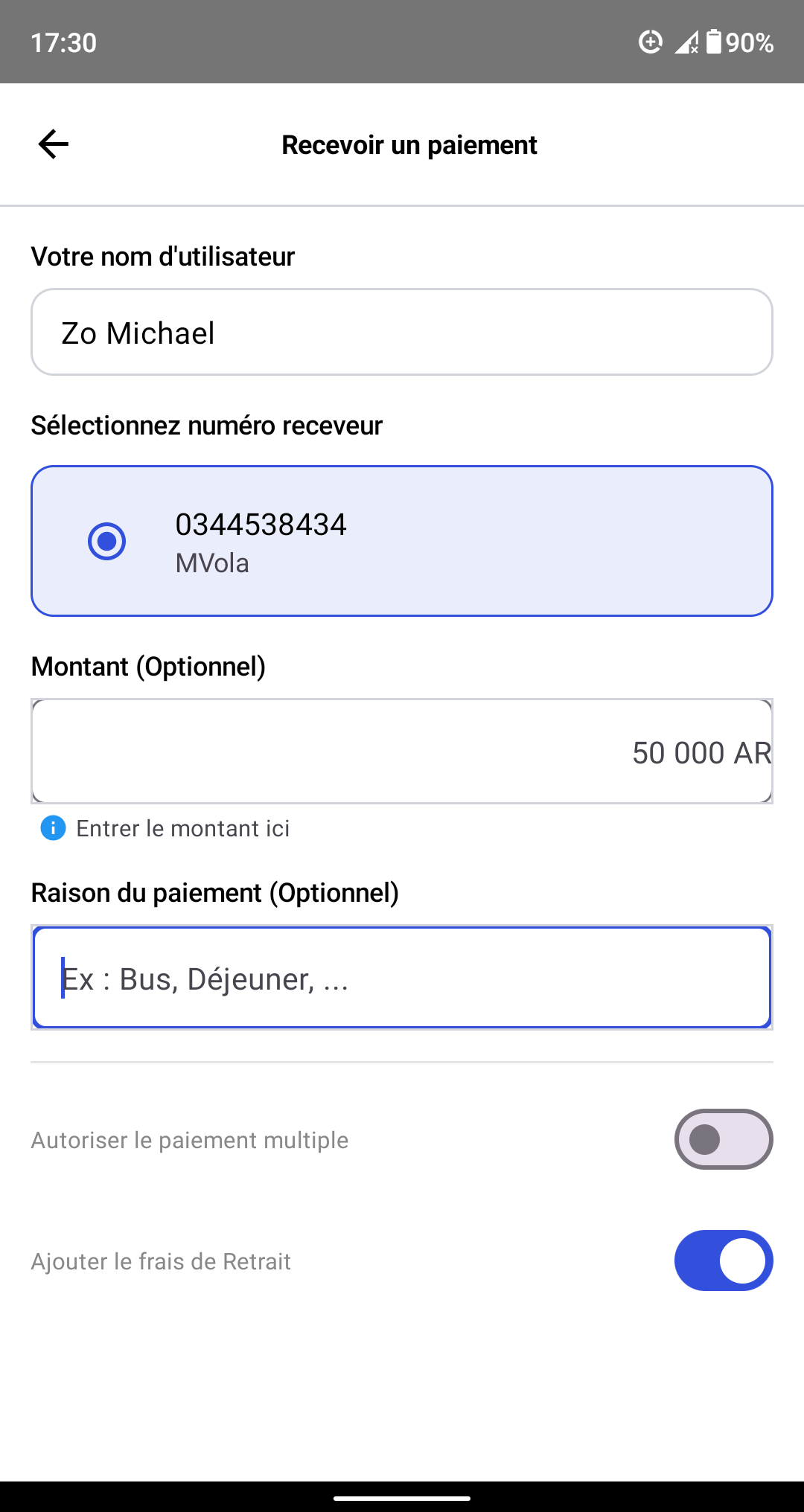Image resolution: width=804 pixels, height=1512 pixels.
Task: Open the receiver number selection area
Action: coord(402,540)
